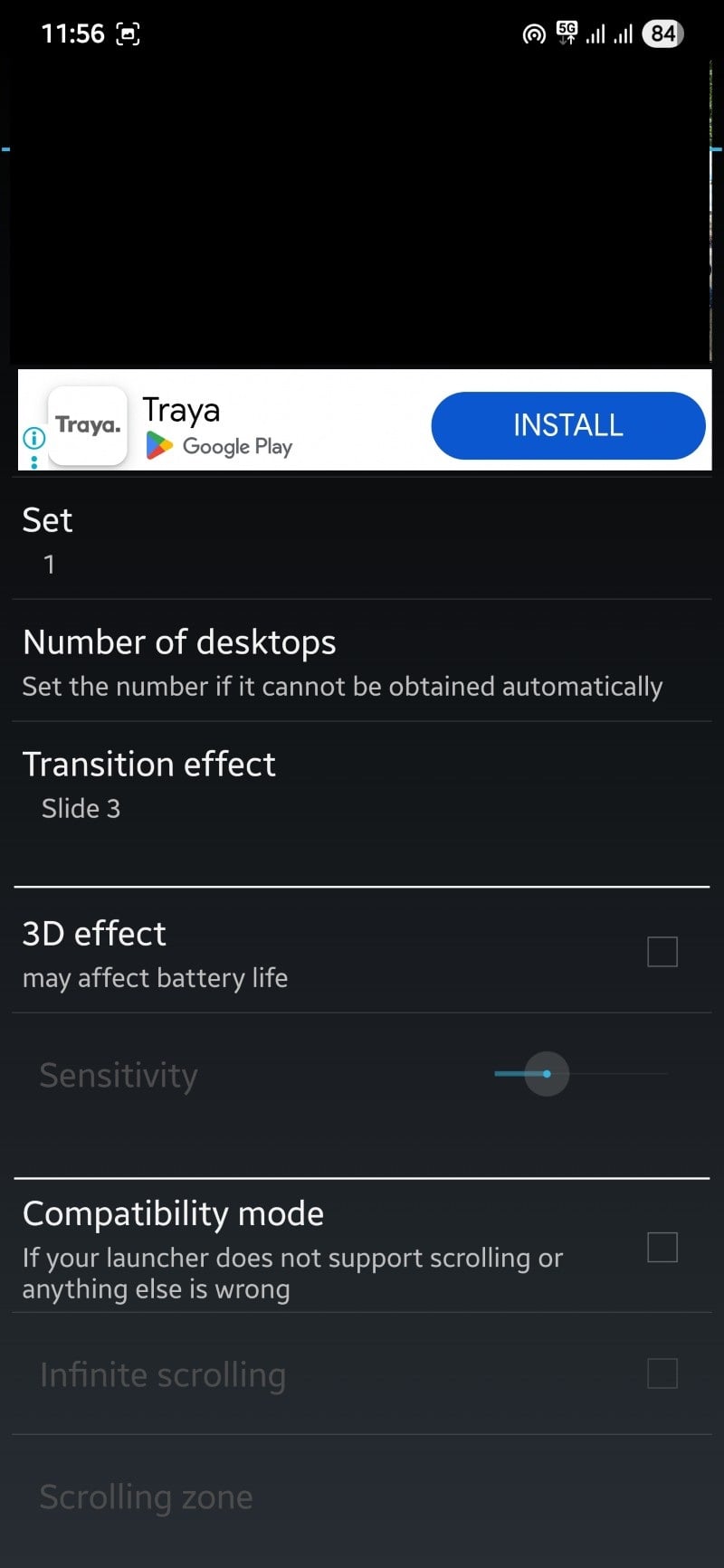Click the second SIM signal bars icon
Screen dimensions: 724x1568
tap(624, 34)
